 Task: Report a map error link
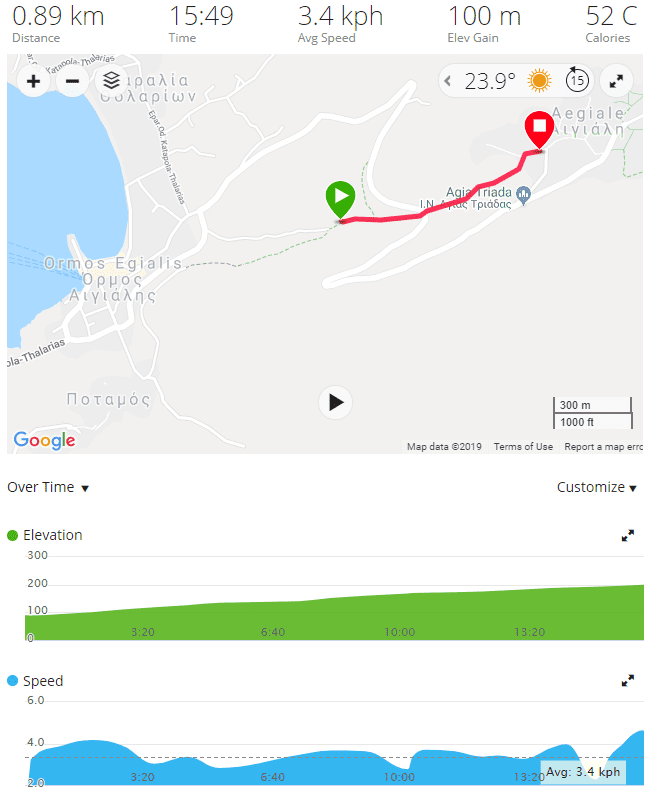[603, 447]
